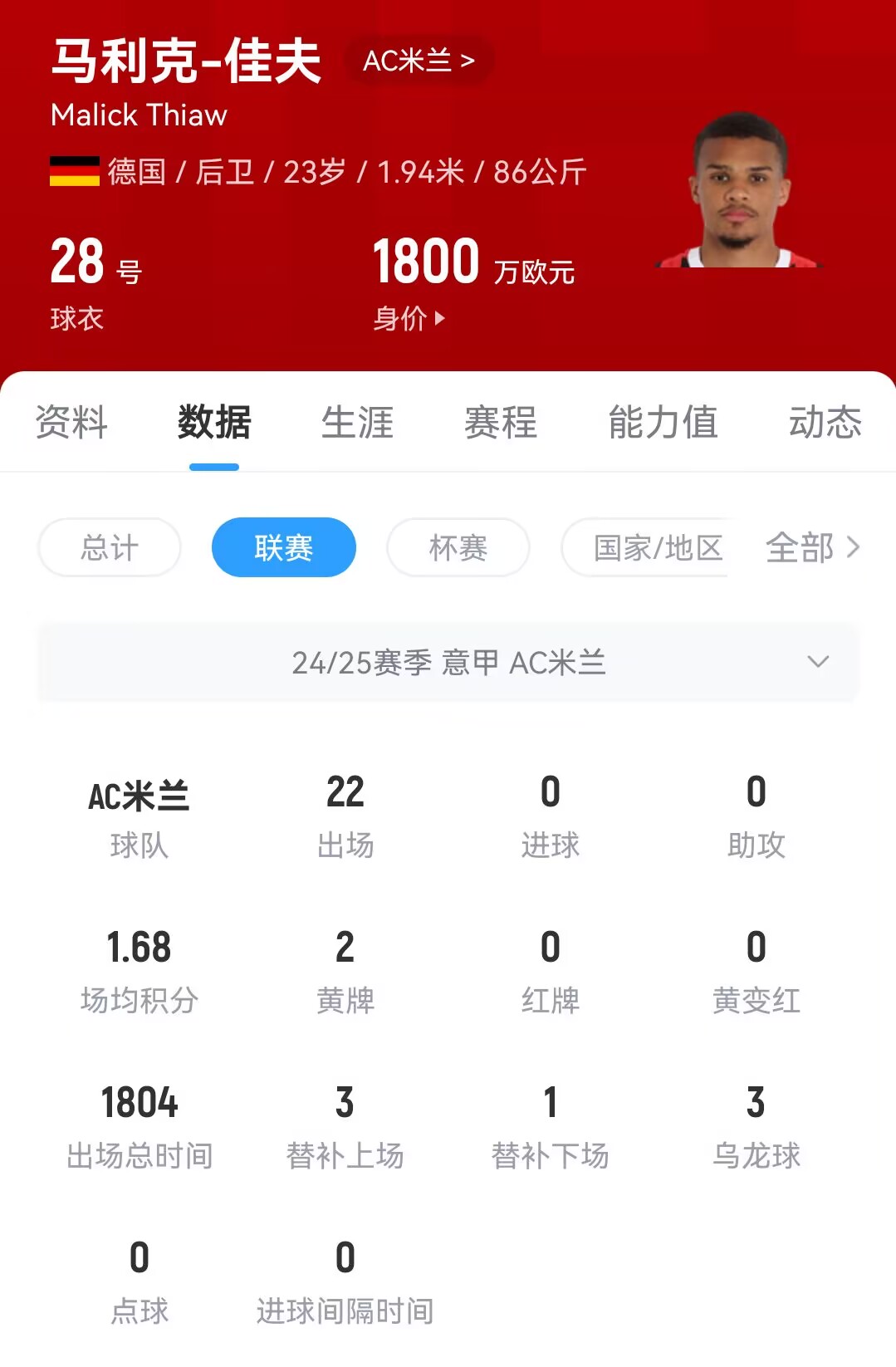Filter stats by 总计
Image resolution: width=896 pixels, height=1367 pixels.
(110, 547)
